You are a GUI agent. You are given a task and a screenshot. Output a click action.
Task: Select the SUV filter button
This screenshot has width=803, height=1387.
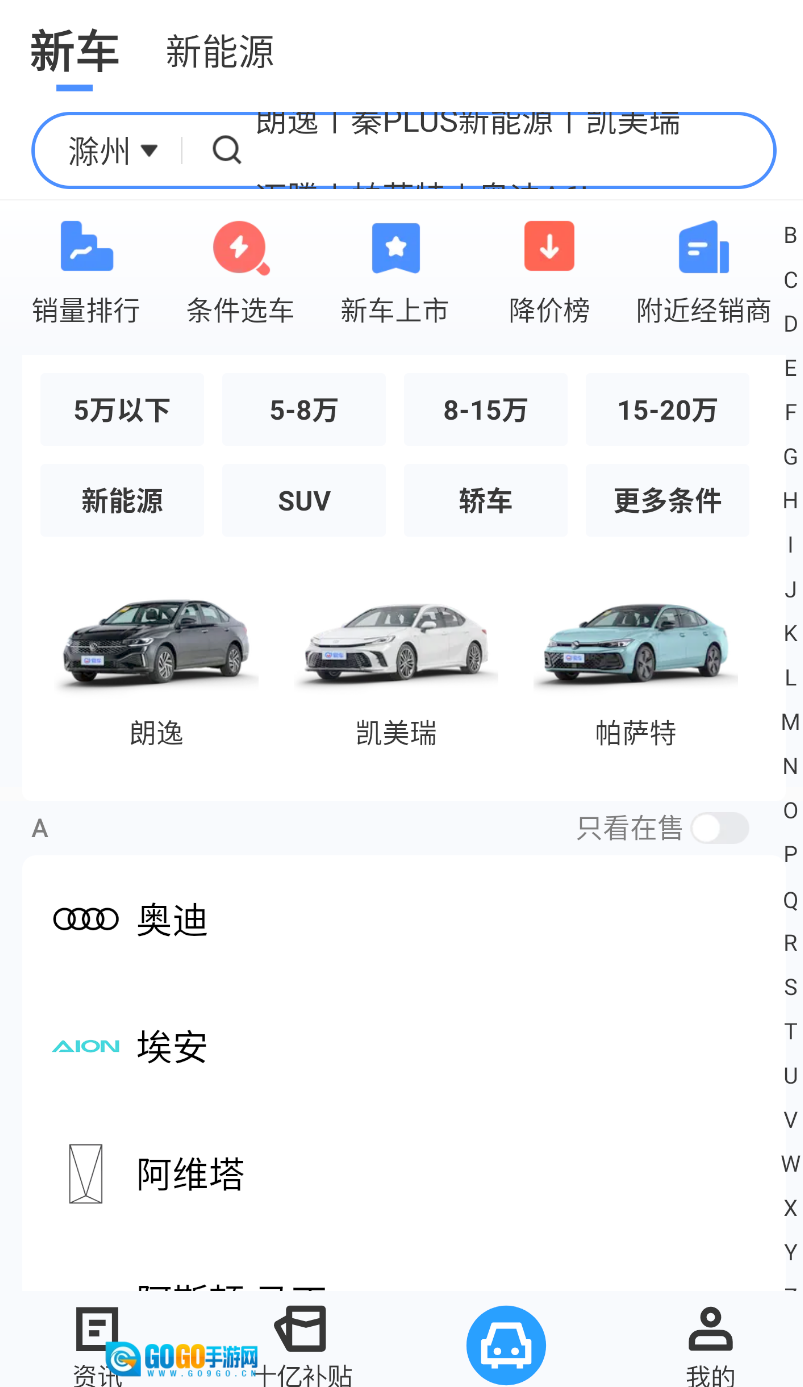pyautogui.click(x=304, y=500)
